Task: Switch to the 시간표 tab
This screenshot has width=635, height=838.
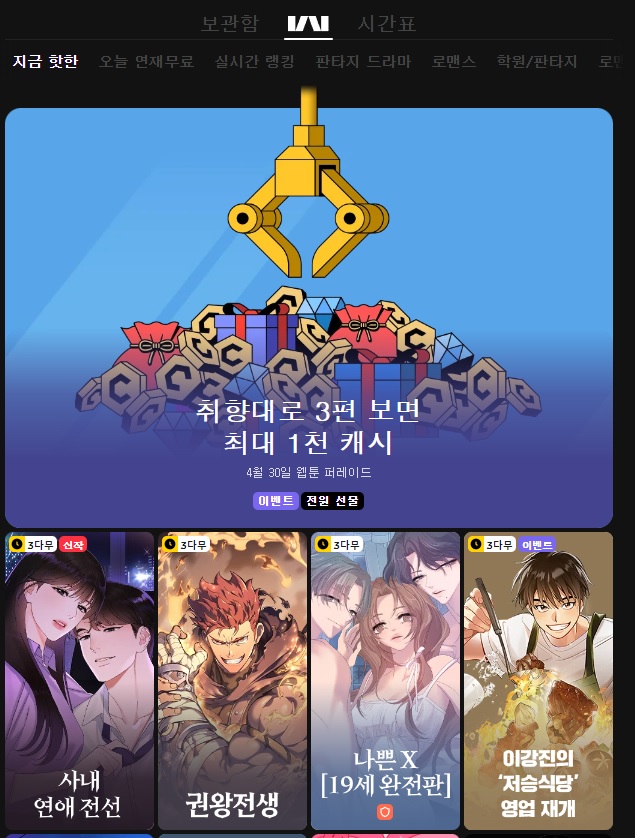Action: coord(387,23)
